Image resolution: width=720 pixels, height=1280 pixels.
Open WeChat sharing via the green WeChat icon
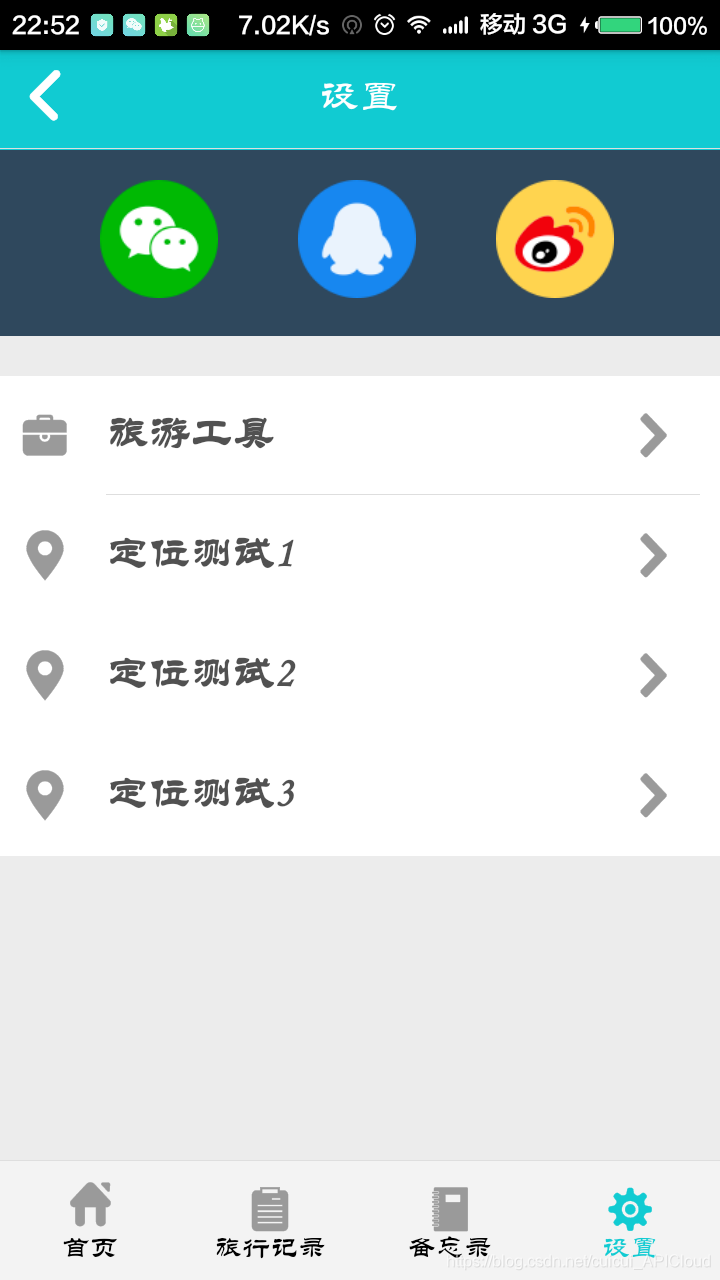pyautogui.click(x=158, y=239)
